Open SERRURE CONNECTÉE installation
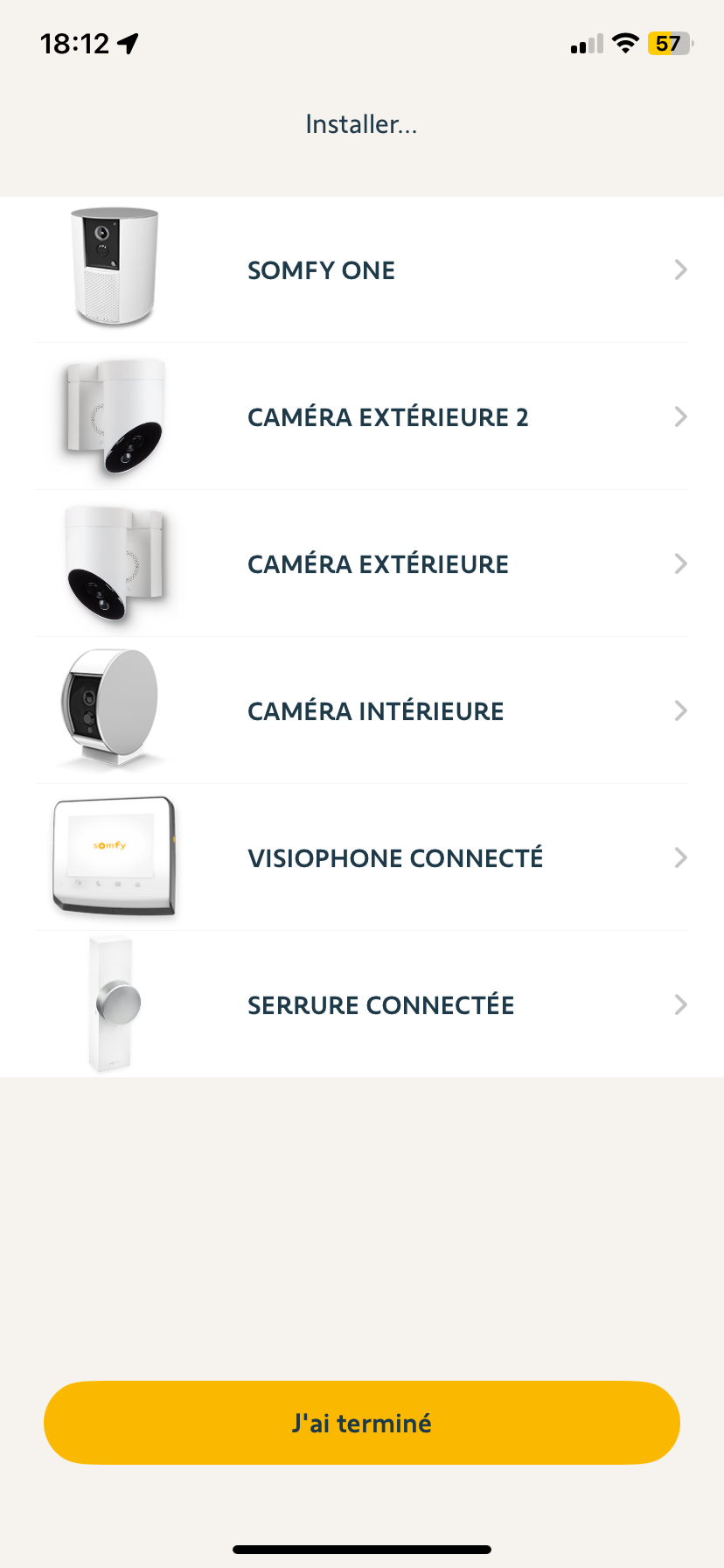This screenshot has width=724, height=1568. [x=362, y=1005]
